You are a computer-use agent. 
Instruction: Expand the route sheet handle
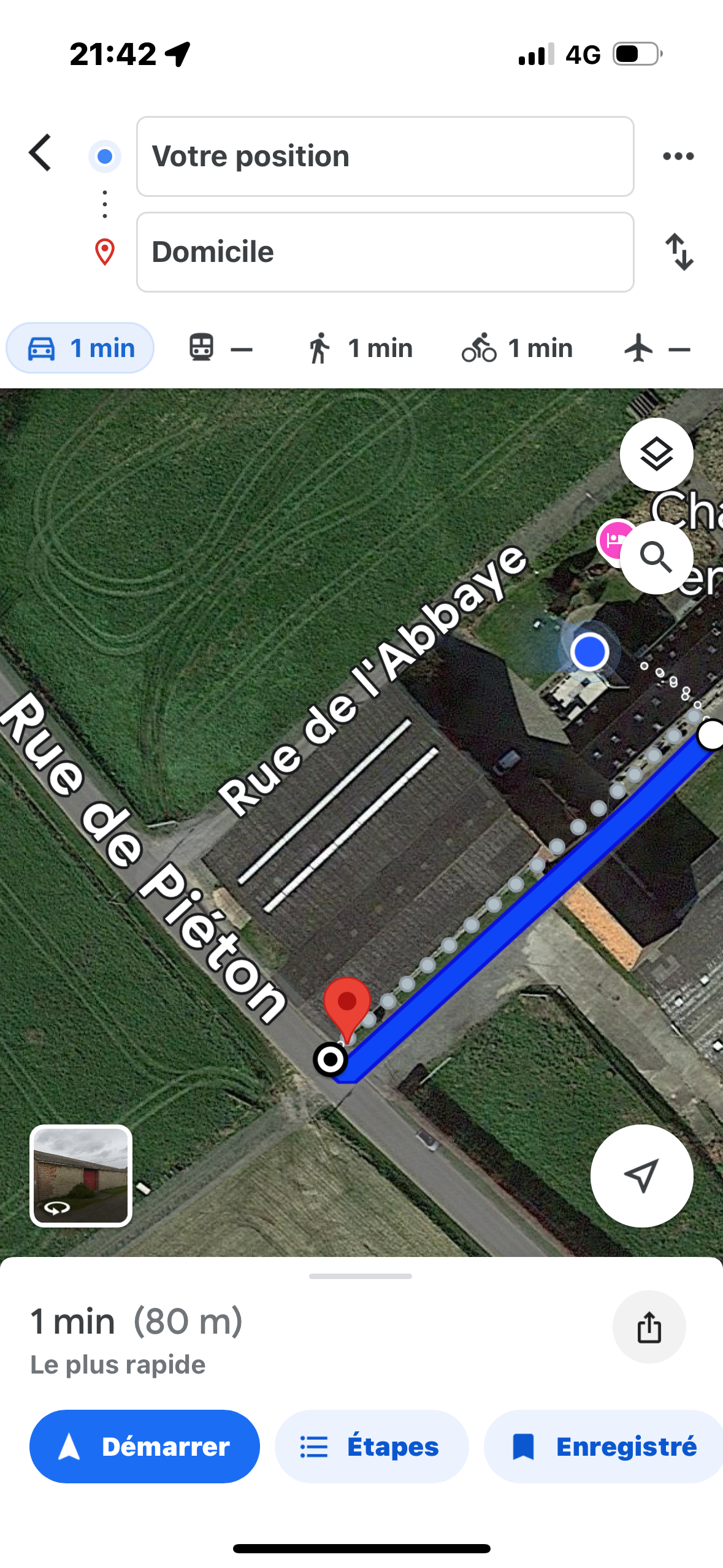361,1276
